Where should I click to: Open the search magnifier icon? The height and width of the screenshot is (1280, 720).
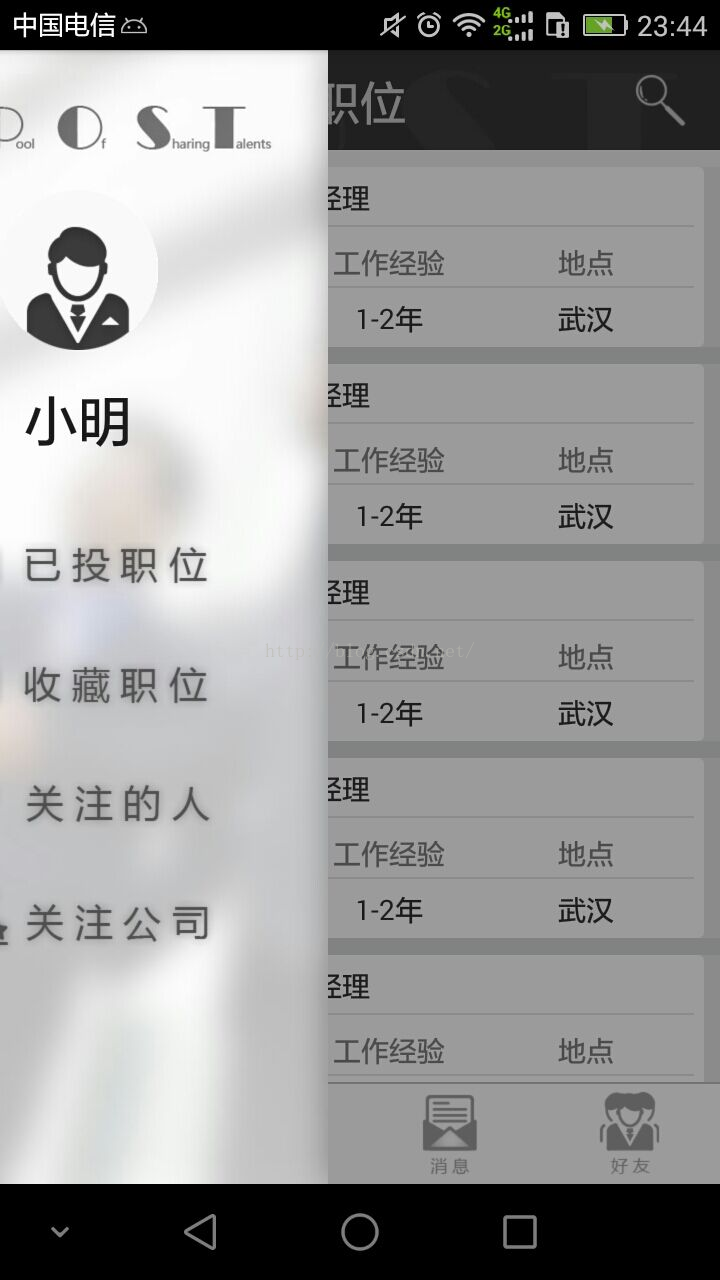click(659, 100)
